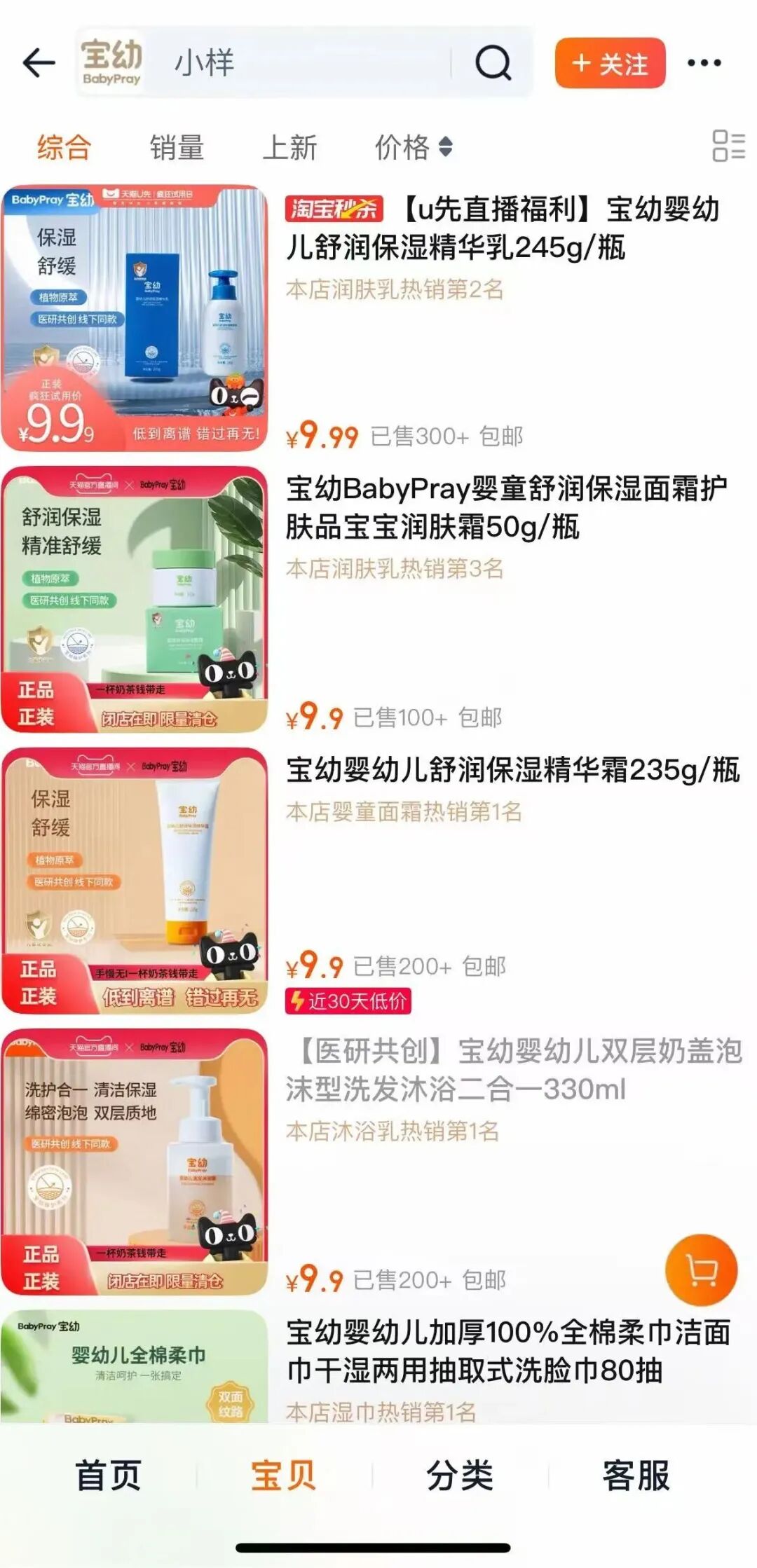Tap the magnifier search icon
Screen dimensions: 757x1568
pyautogui.click(x=493, y=63)
